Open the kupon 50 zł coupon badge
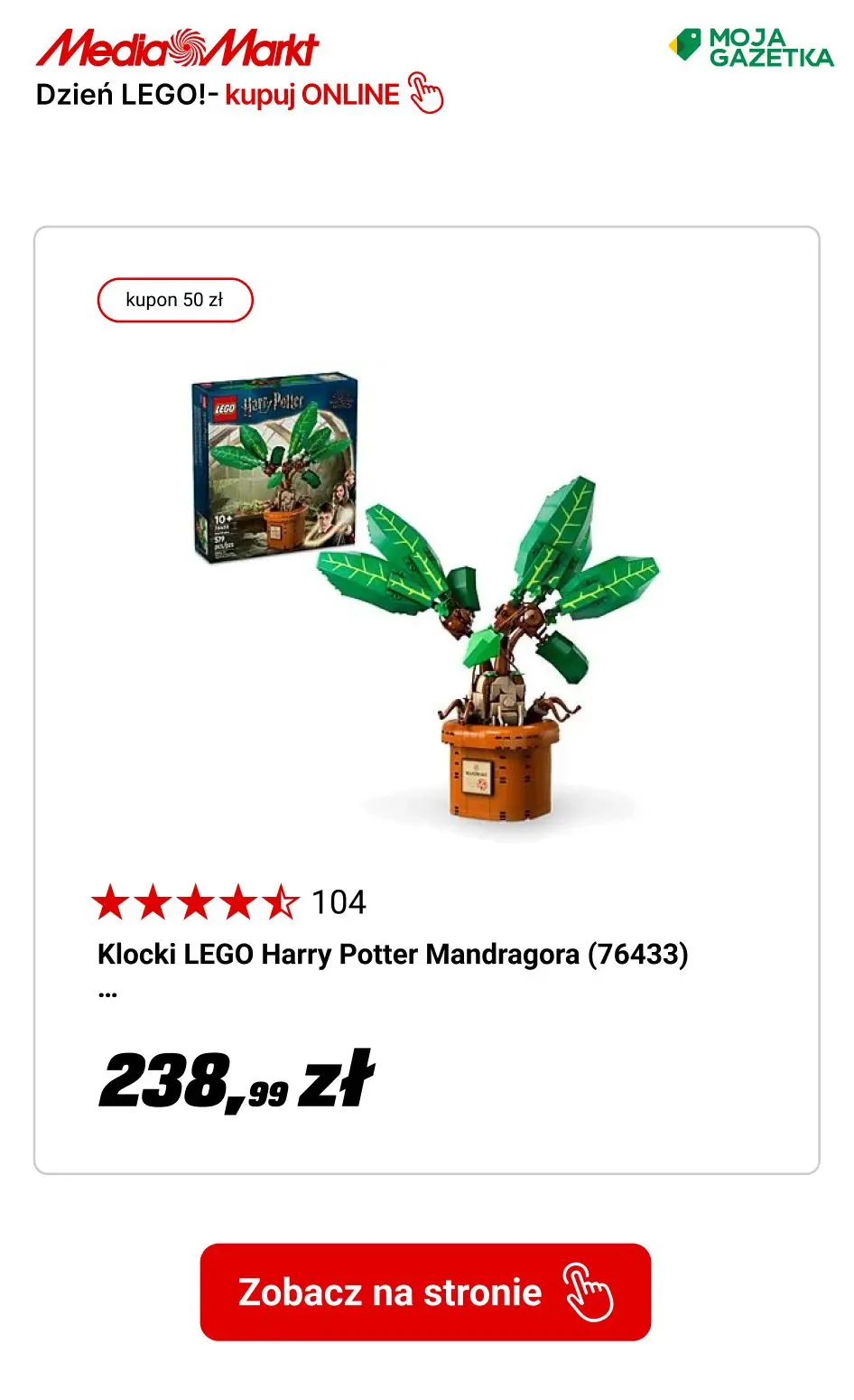The height and width of the screenshot is (1400, 854). [175, 299]
